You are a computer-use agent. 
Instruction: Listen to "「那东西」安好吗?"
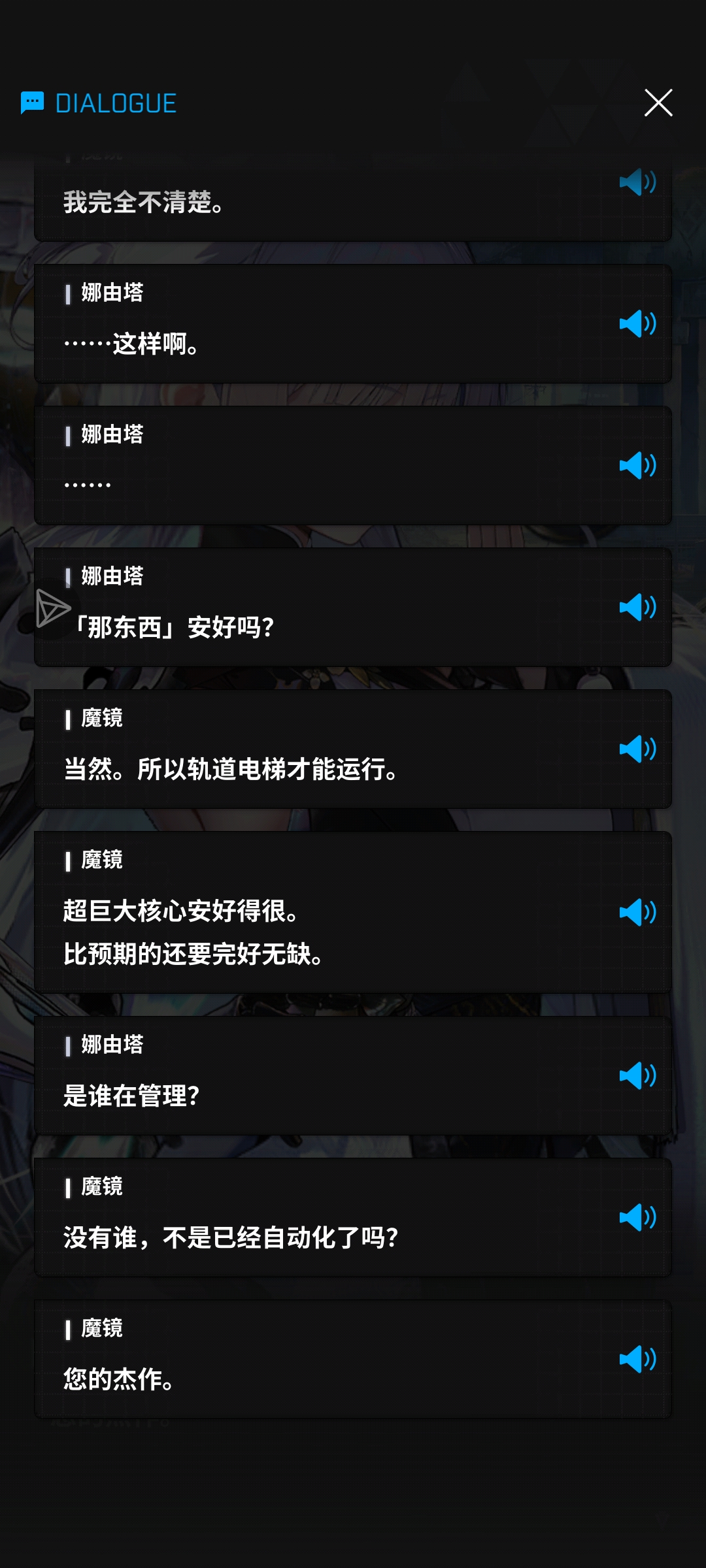point(637,607)
